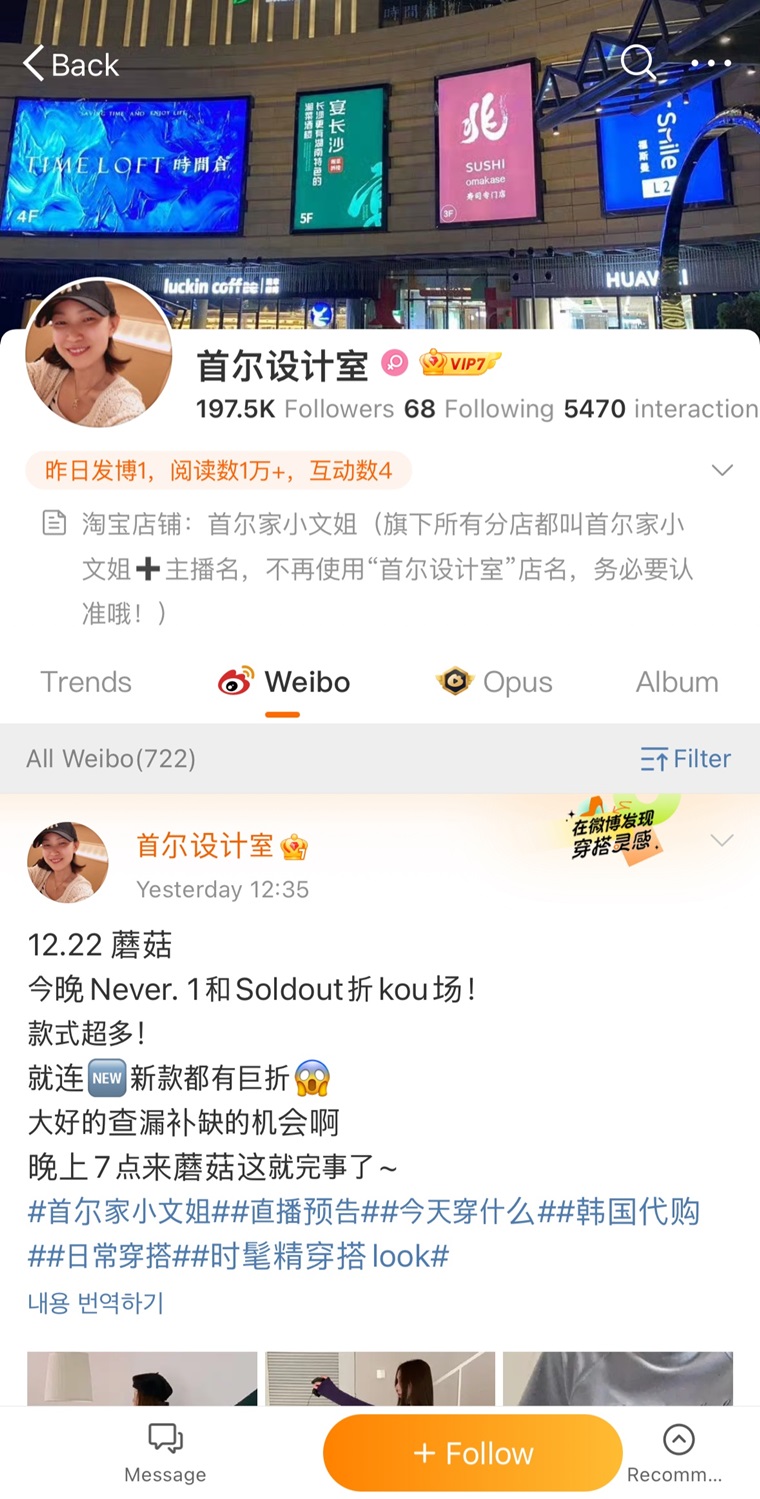Send a Message to this user
The image size is (760, 1499).
[165, 1453]
